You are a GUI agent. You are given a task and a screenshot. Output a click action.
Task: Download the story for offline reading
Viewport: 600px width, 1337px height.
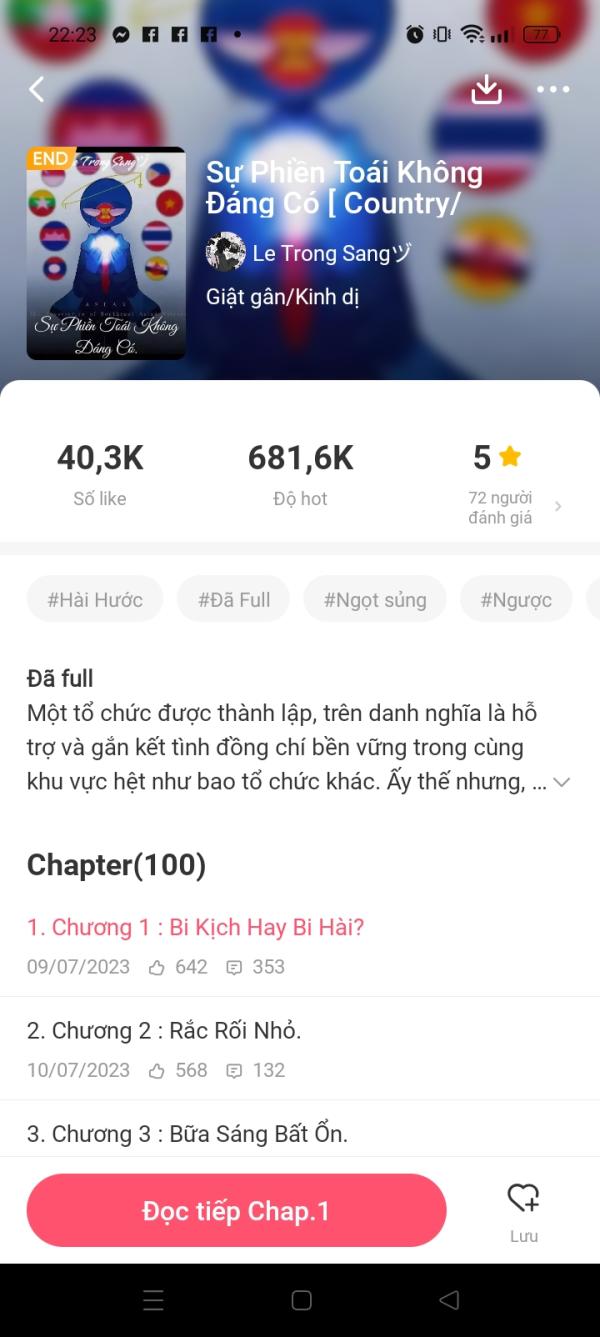(x=486, y=89)
